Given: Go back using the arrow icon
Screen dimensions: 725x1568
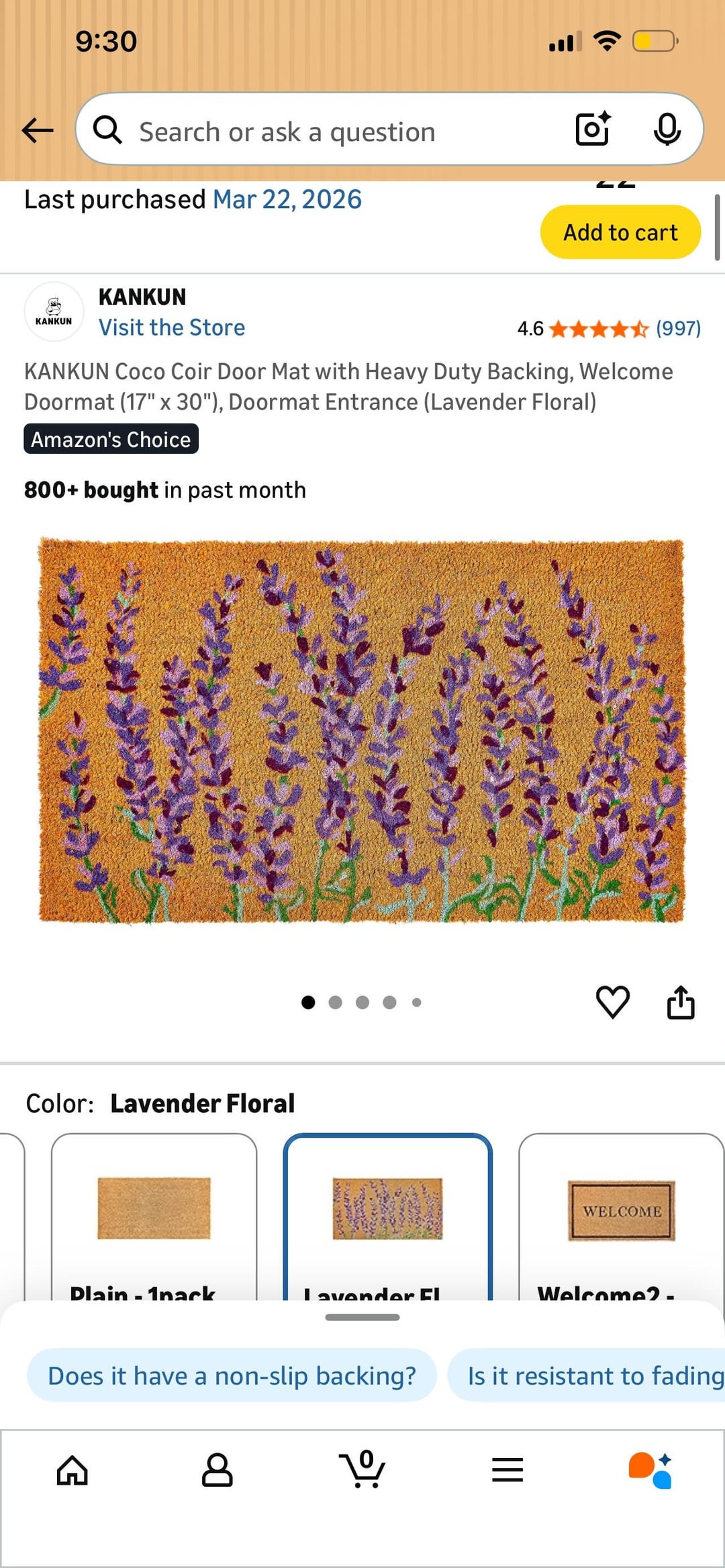Looking at the screenshot, I should (x=38, y=130).
